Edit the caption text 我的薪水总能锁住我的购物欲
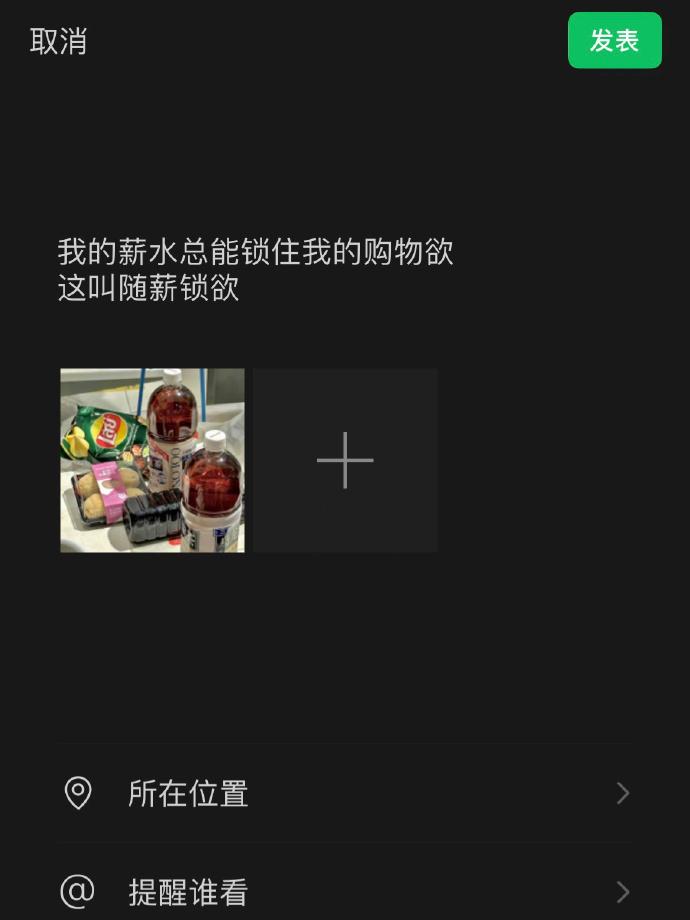Viewport: 690px width, 920px height. pos(255,252)
